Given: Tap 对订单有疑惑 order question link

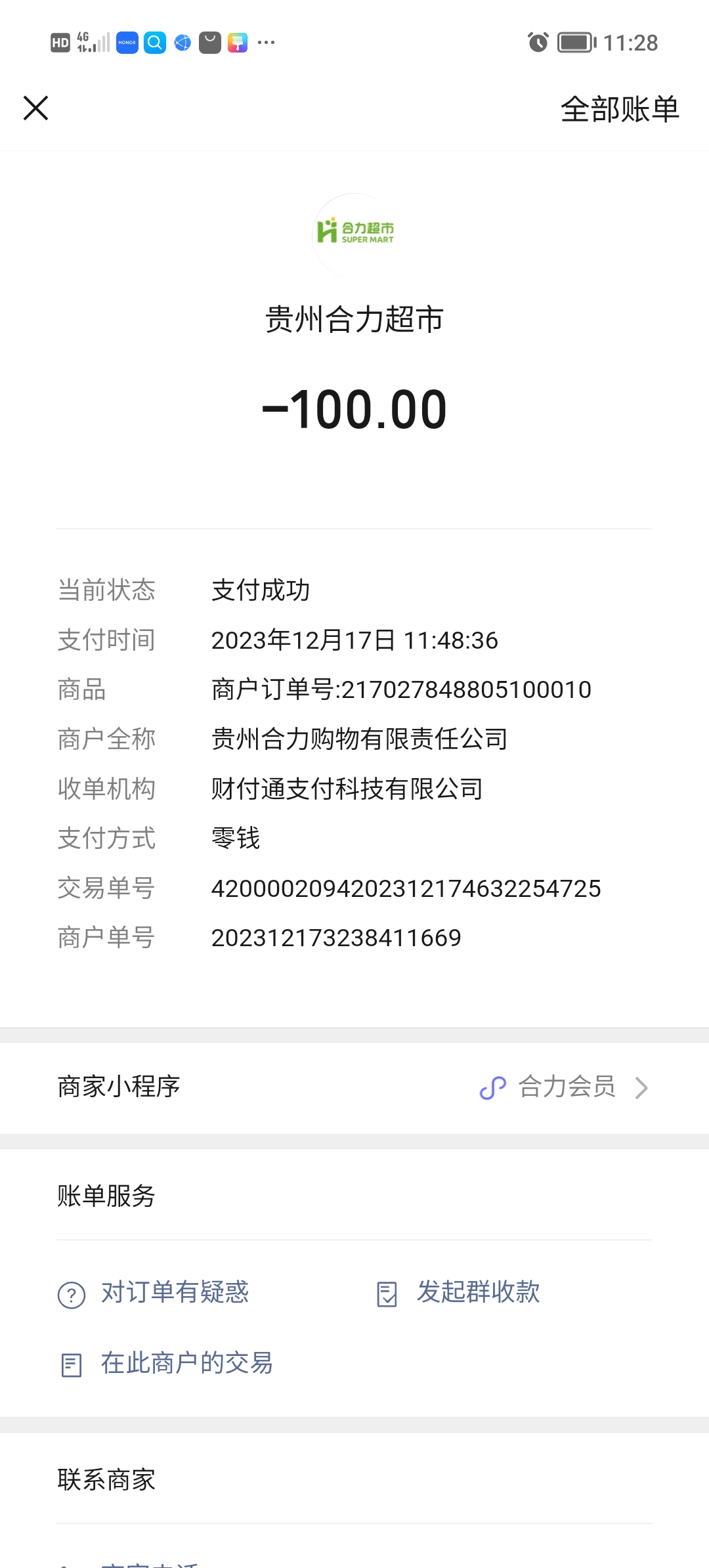Looking at the screenshot, I should (x=175, y=1292).
